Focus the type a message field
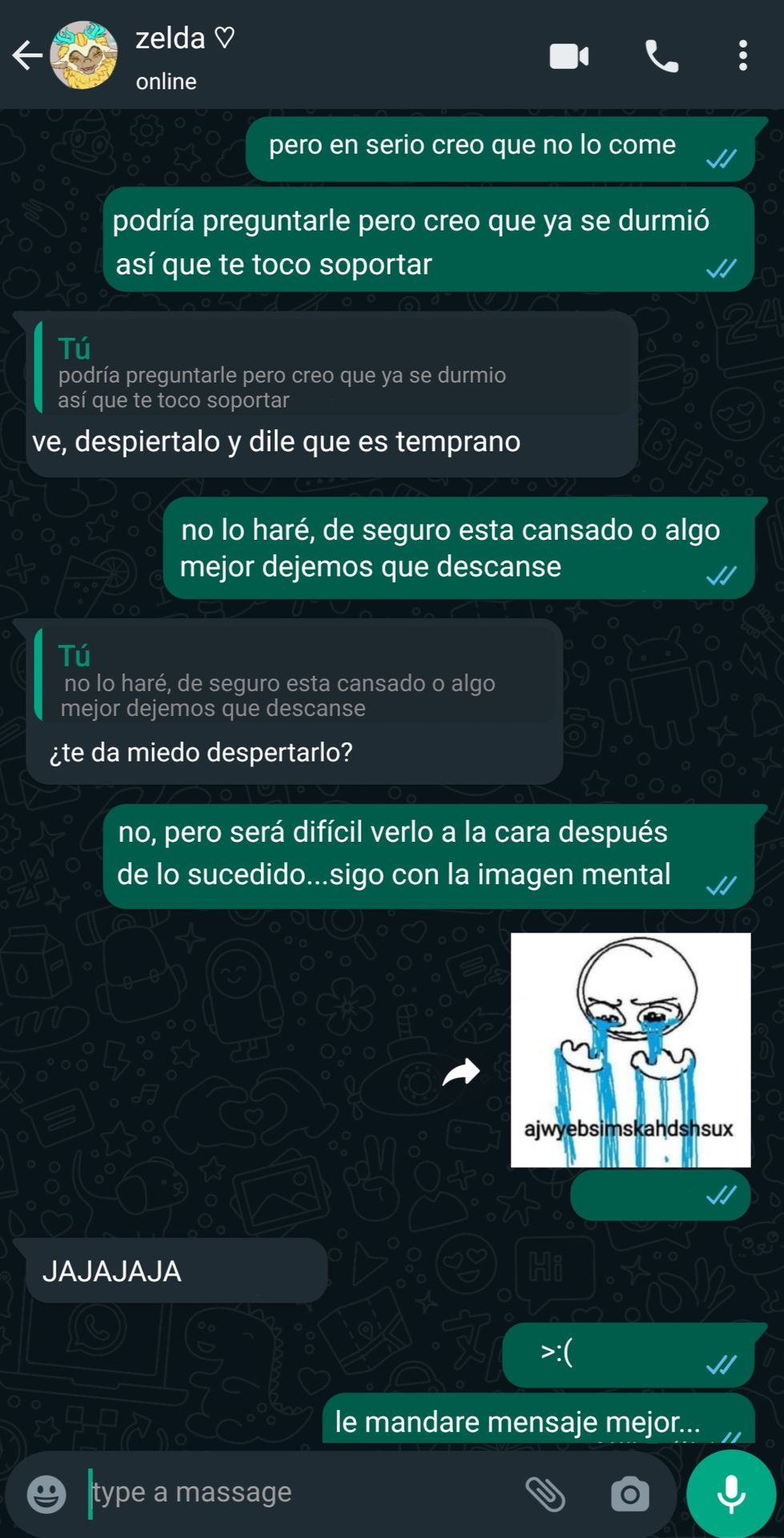Viewport: 784px width, 1538px height. 300,1492
